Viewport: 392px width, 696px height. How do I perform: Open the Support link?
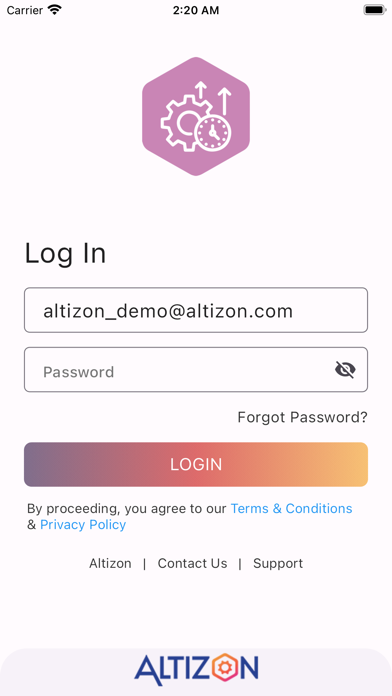pyautogui.click(x=278, y=563)
